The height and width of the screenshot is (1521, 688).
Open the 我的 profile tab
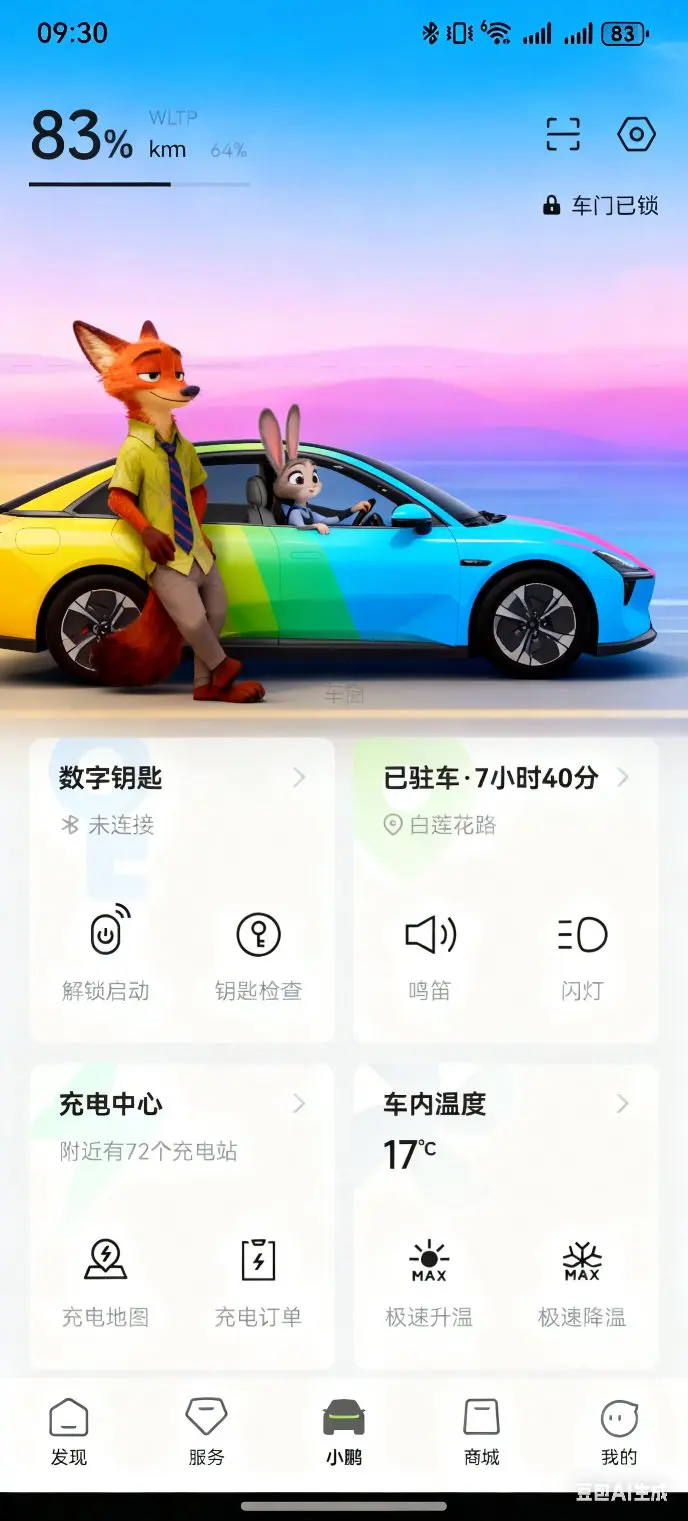(619, 1432)
